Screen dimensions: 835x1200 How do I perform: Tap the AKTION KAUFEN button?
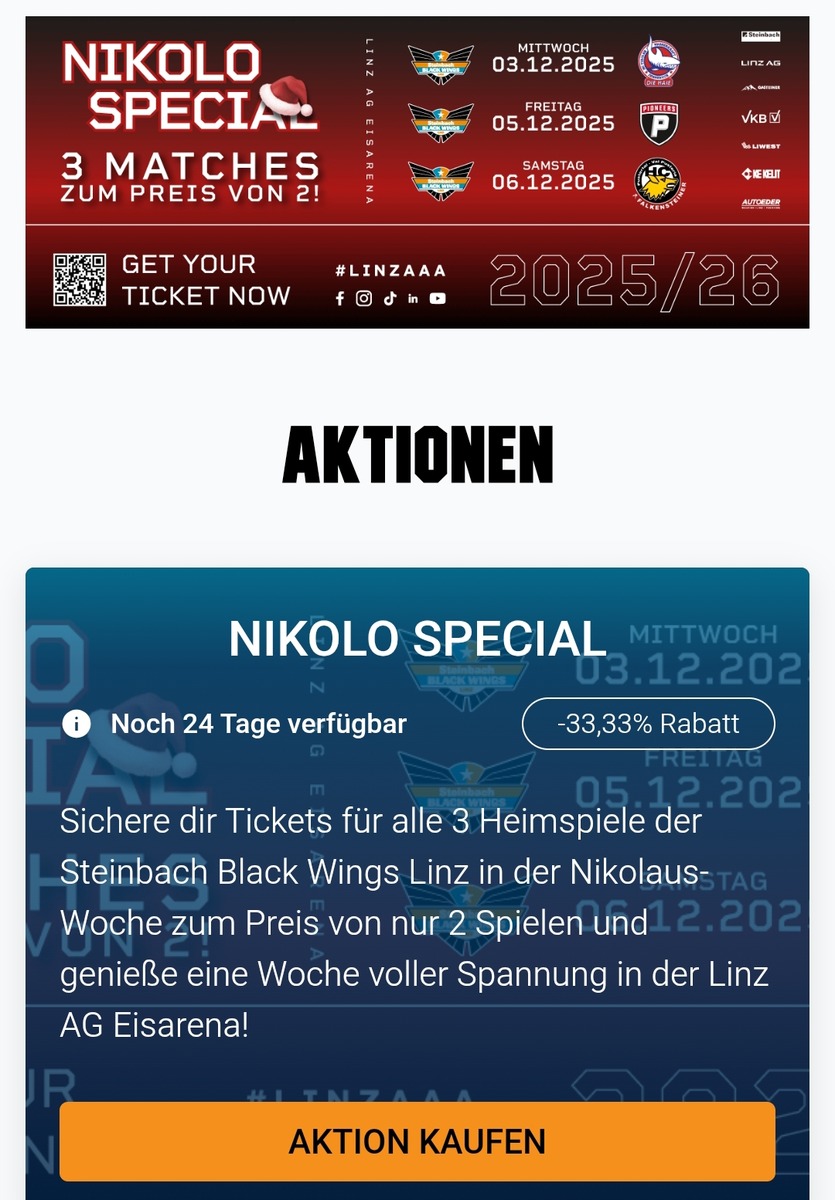pos(417,1141)
